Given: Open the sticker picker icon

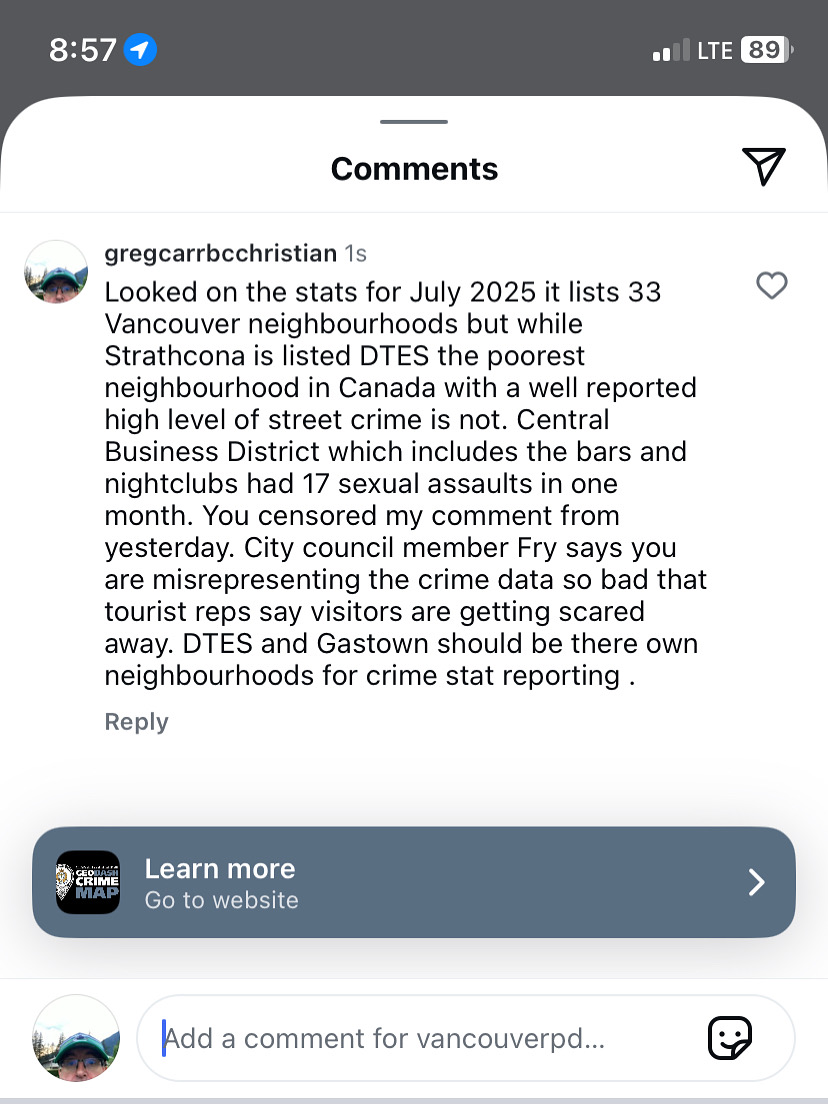Looking at the screenshot, I should pyautogui.click(x=729, y=1038).
